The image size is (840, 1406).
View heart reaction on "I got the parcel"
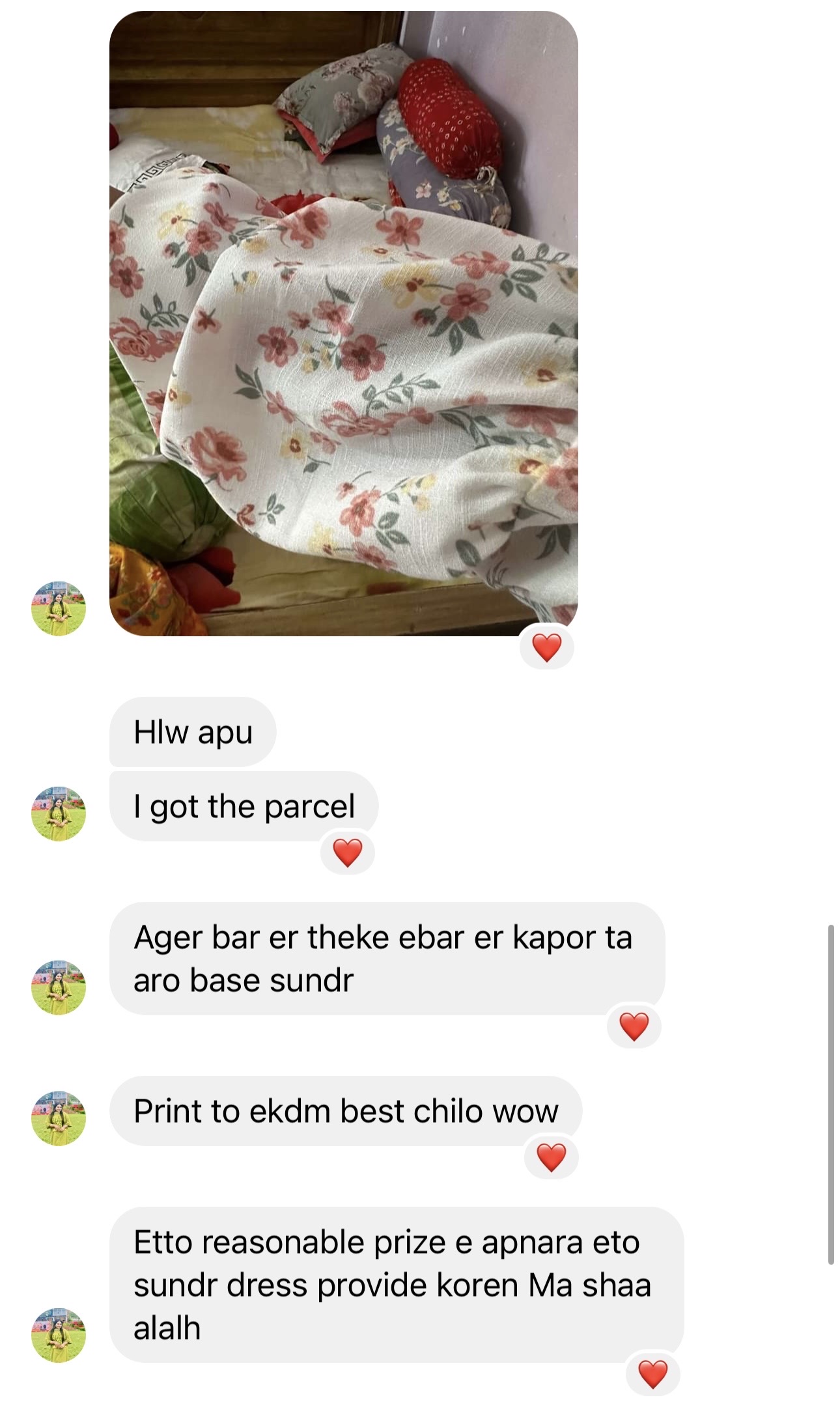coord(347,853)
